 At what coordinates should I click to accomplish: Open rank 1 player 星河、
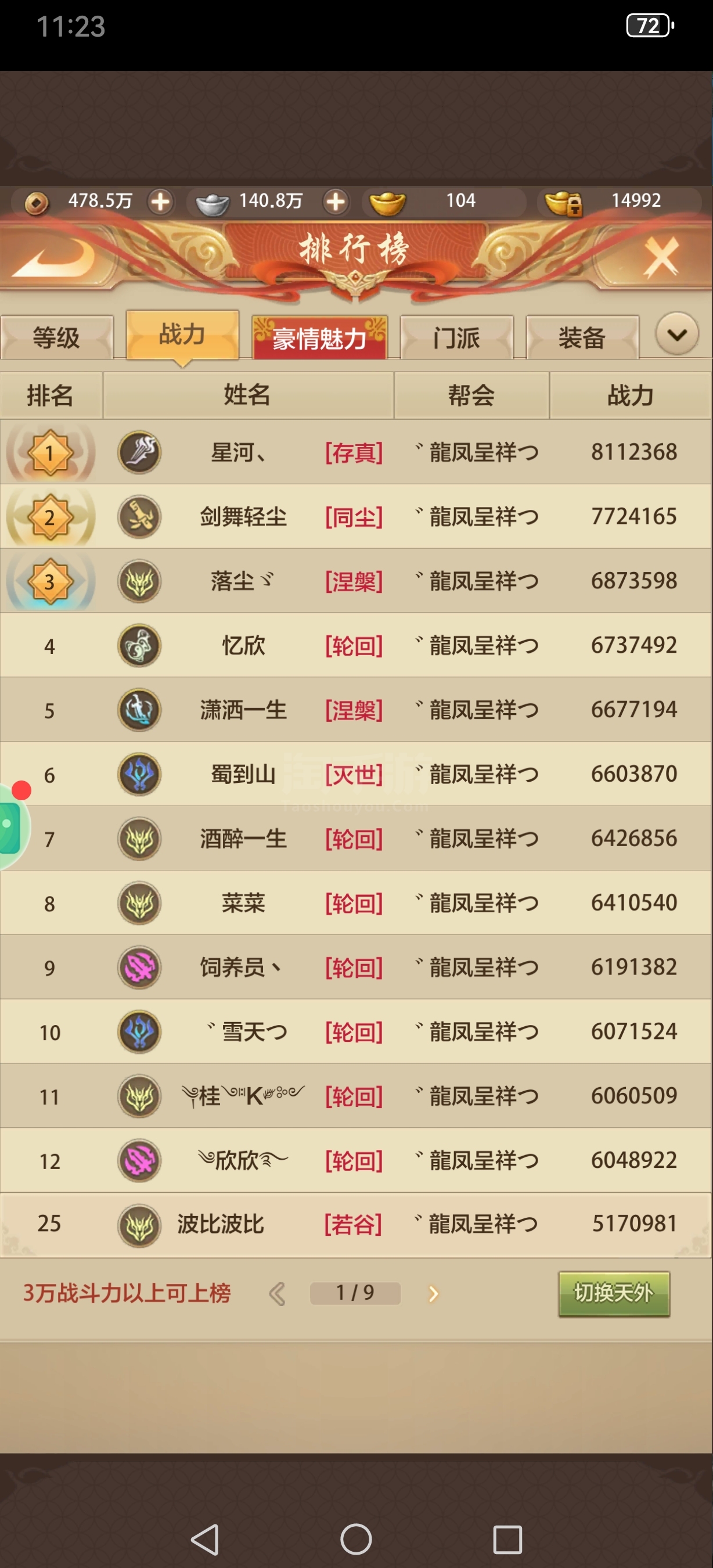(356, 452)
